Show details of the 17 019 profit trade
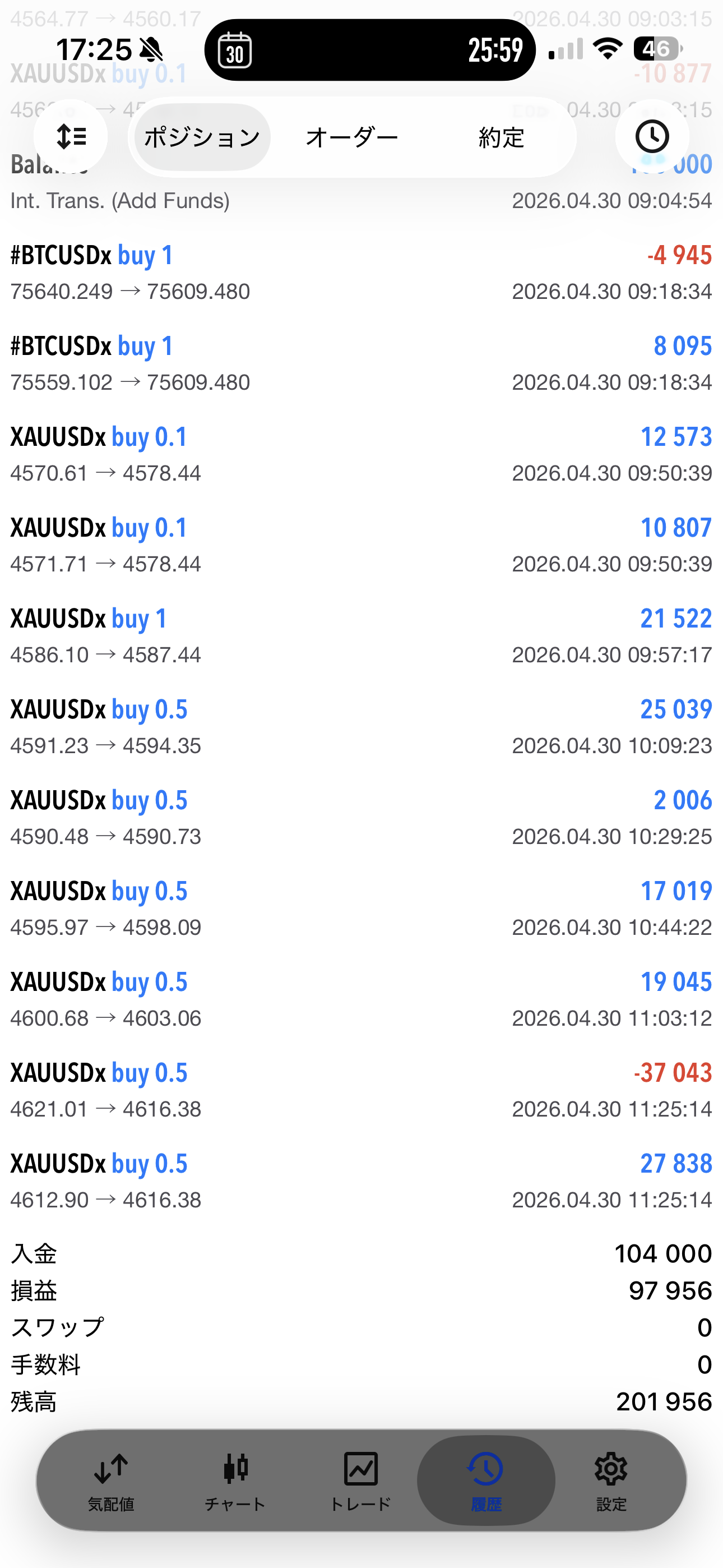The width and height of the screenshot is (723, 1568). coord(361,908)
